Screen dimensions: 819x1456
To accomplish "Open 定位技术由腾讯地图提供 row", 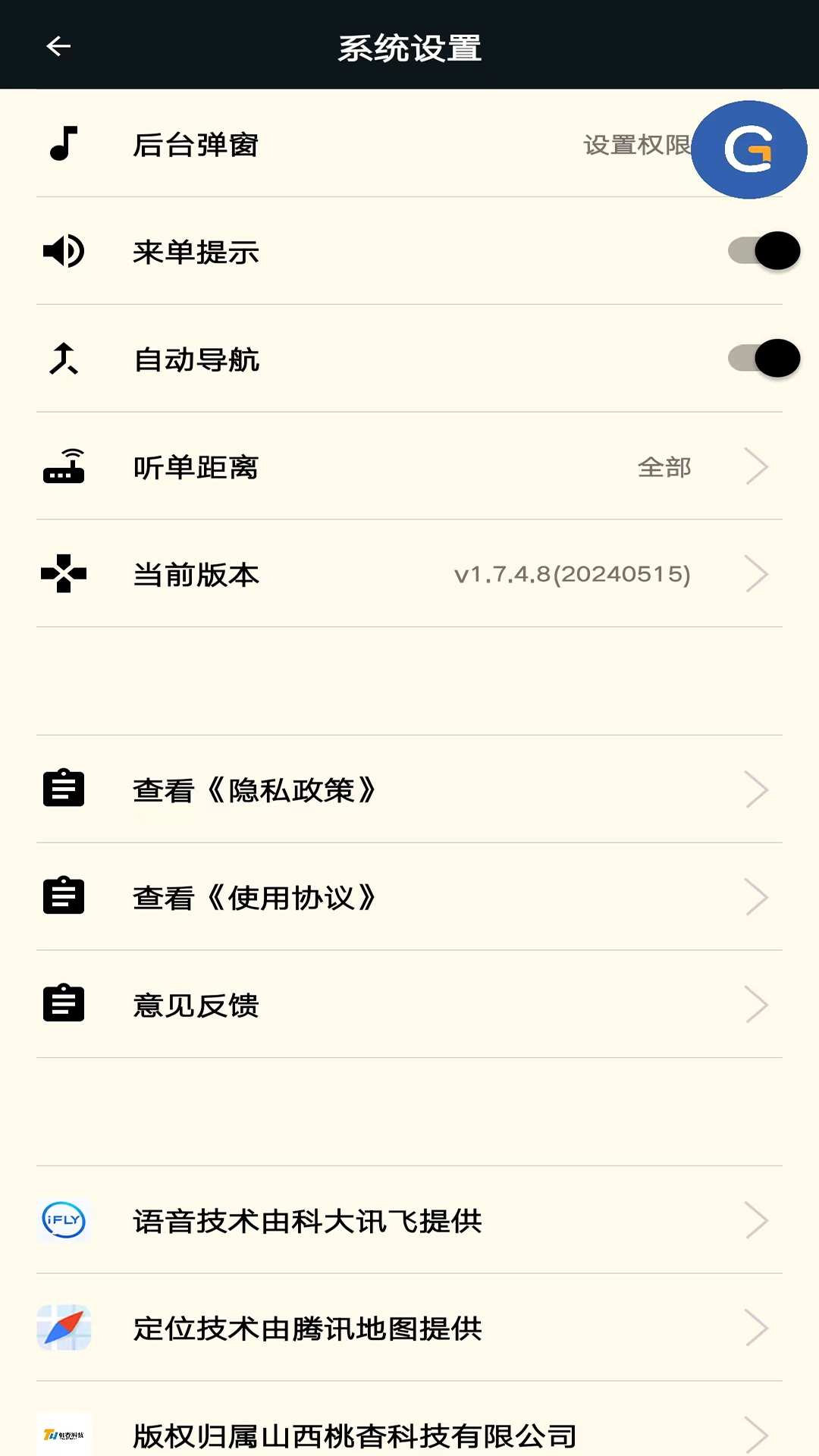I will 409,1328.
